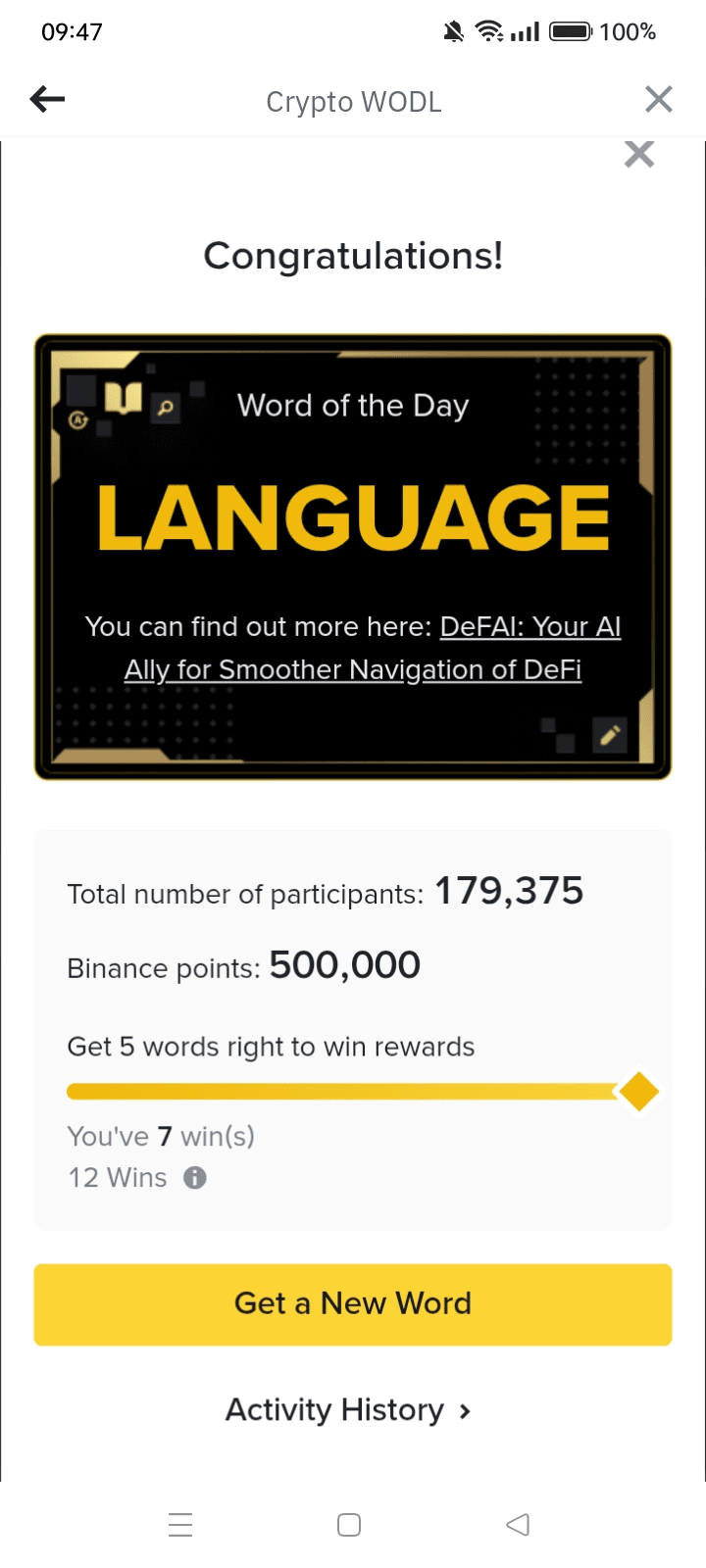Viewport: 706px width, 1568px height.
Task: Open the DeFAI: Your AI Ally article link
Action: pyautogui.click(x=373, y=648)
